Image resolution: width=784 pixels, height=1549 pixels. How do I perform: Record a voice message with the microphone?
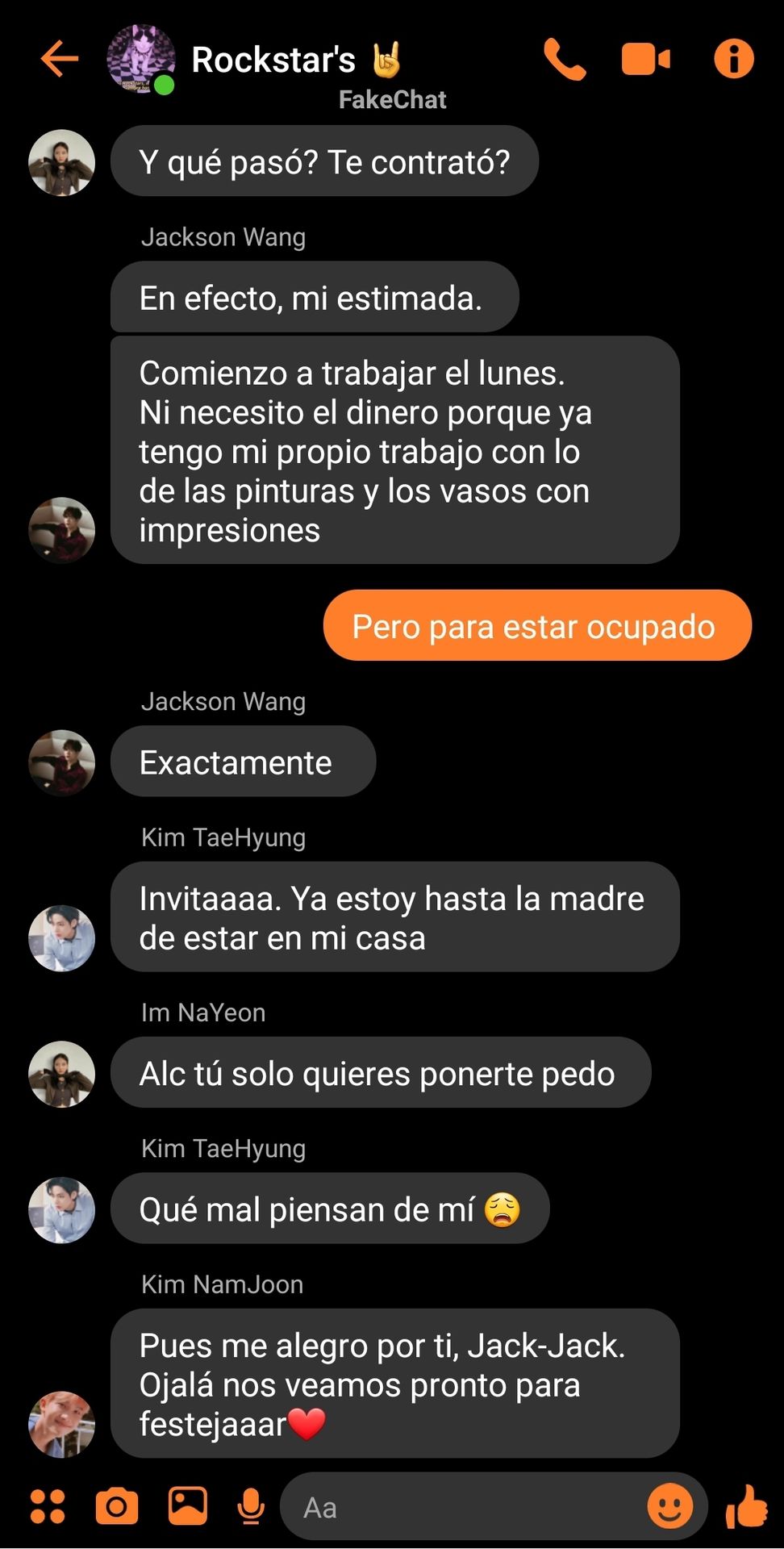click(251, 1506)
